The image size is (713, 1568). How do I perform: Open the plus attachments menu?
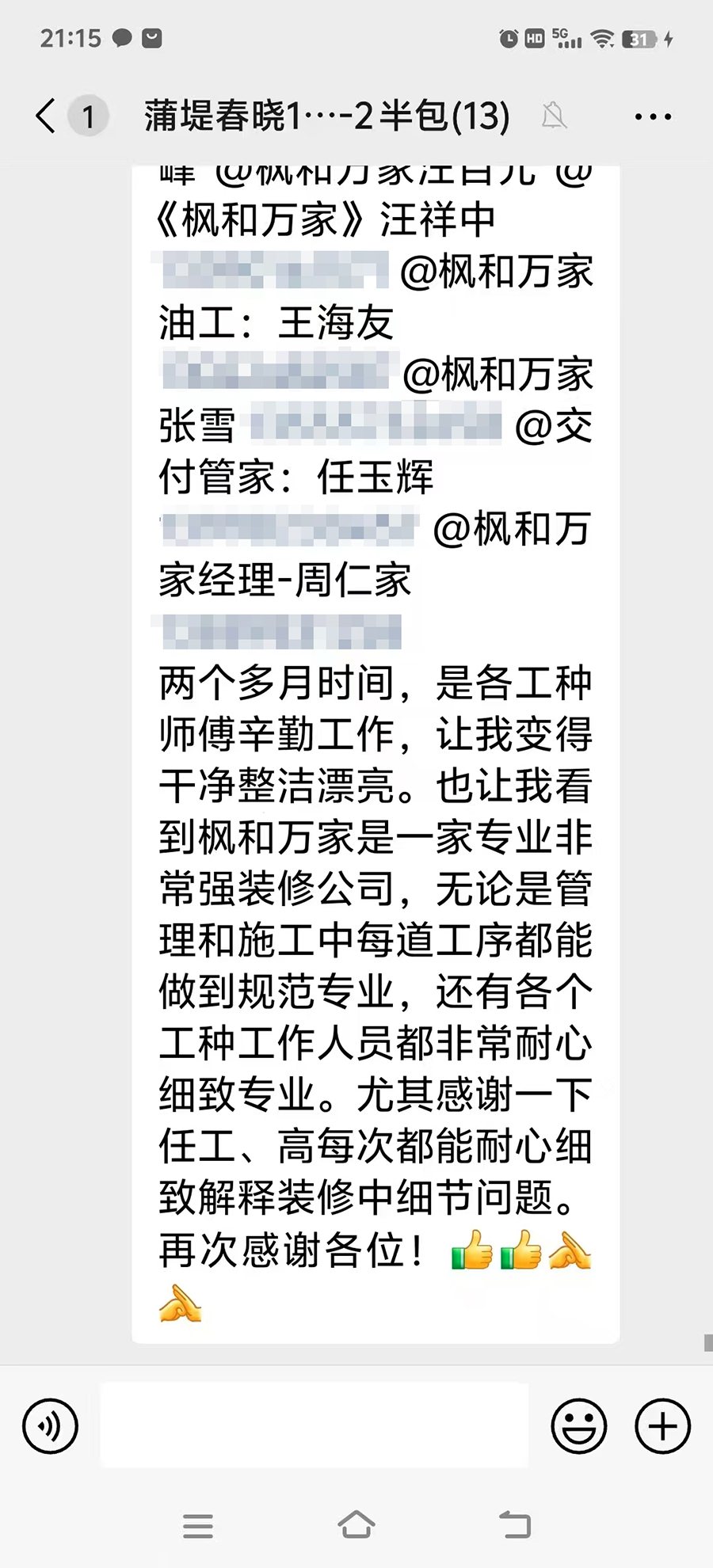tap(663, 1426)
